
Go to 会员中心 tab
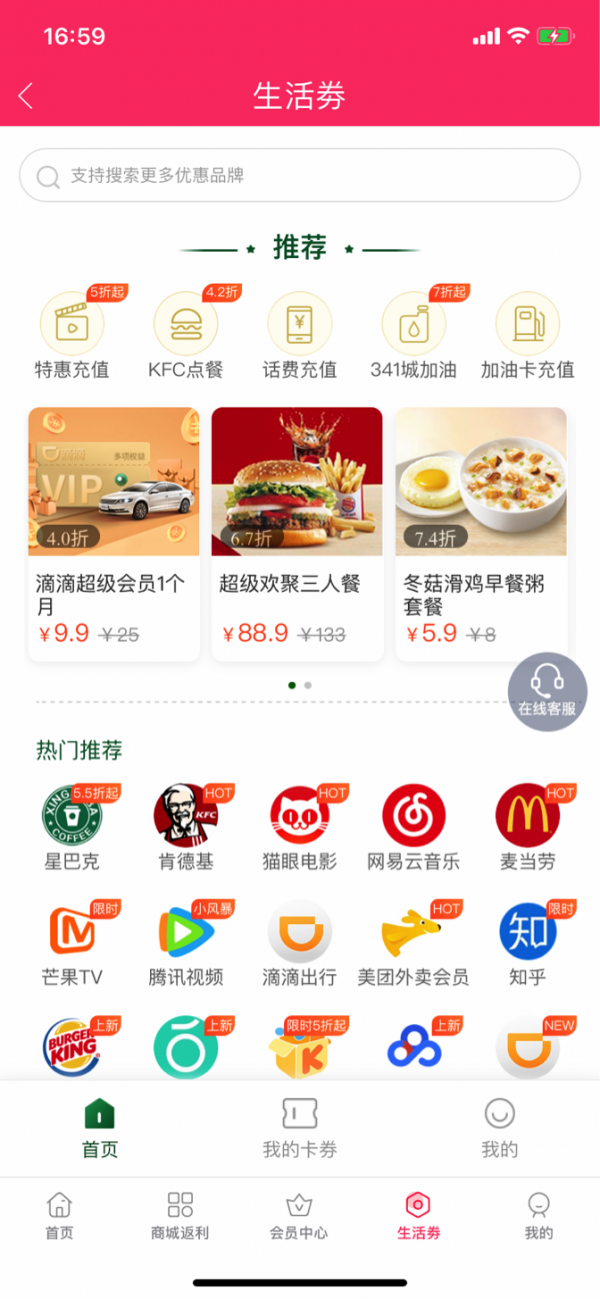coord(299,1215)
